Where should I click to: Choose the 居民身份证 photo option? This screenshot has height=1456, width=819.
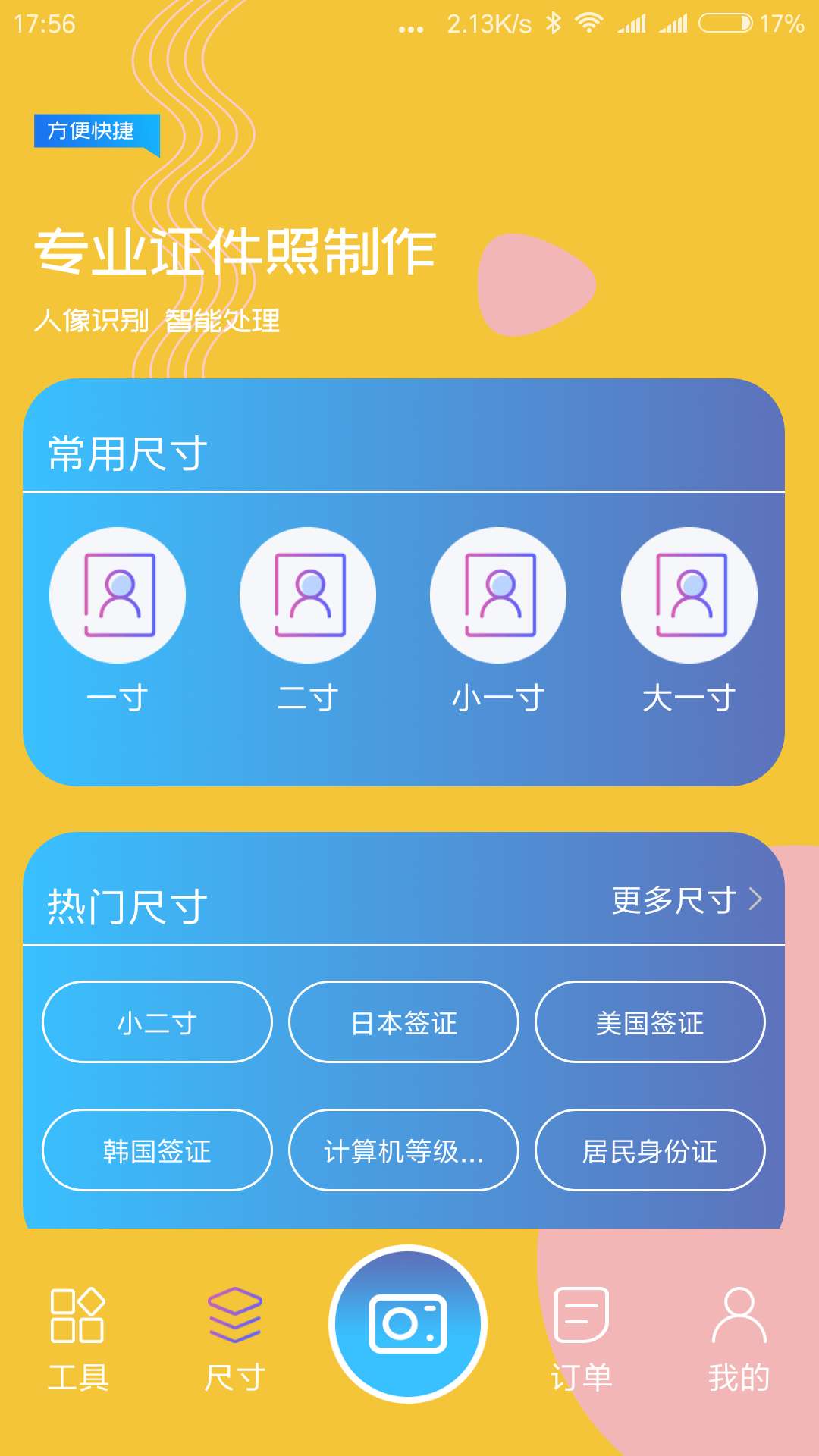650,1150
